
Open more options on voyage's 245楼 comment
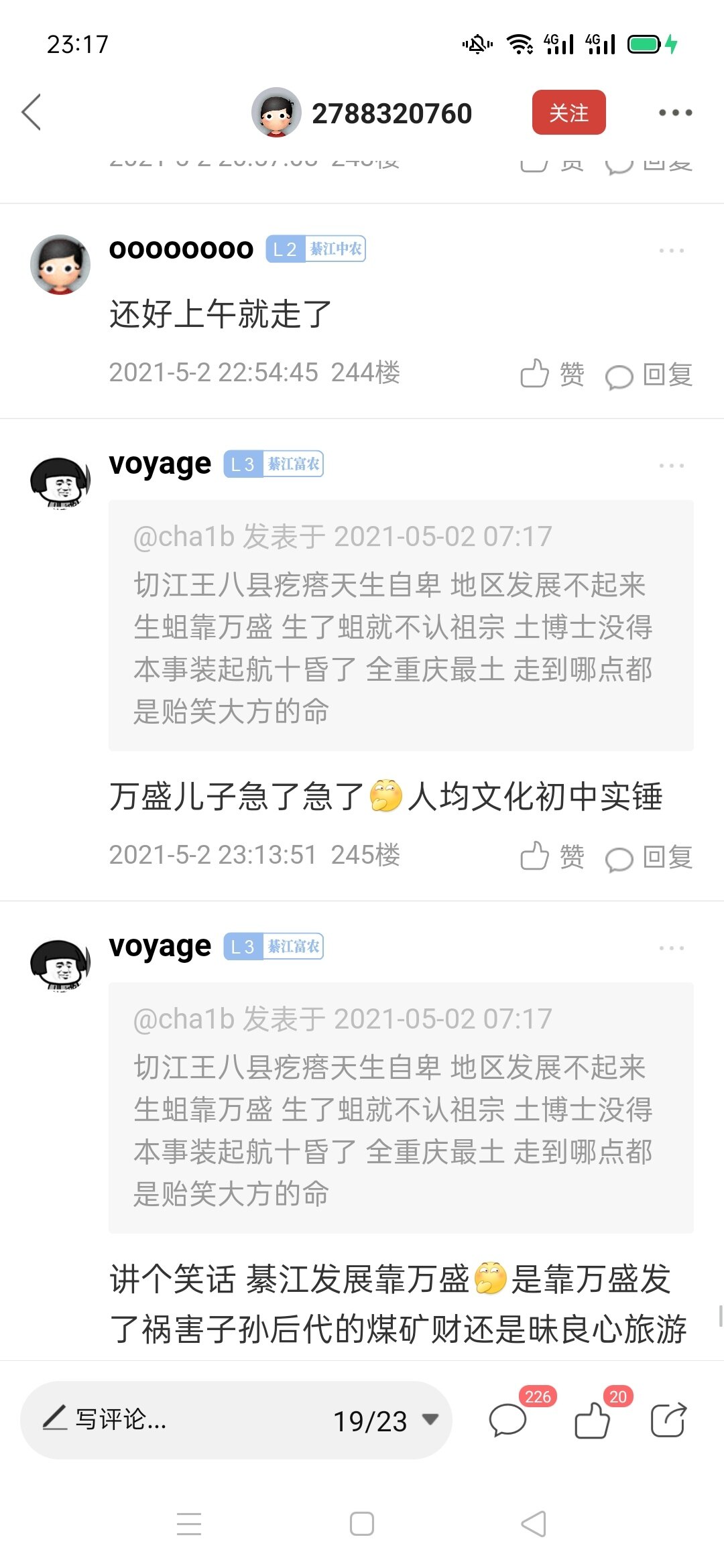coord(671,465)
